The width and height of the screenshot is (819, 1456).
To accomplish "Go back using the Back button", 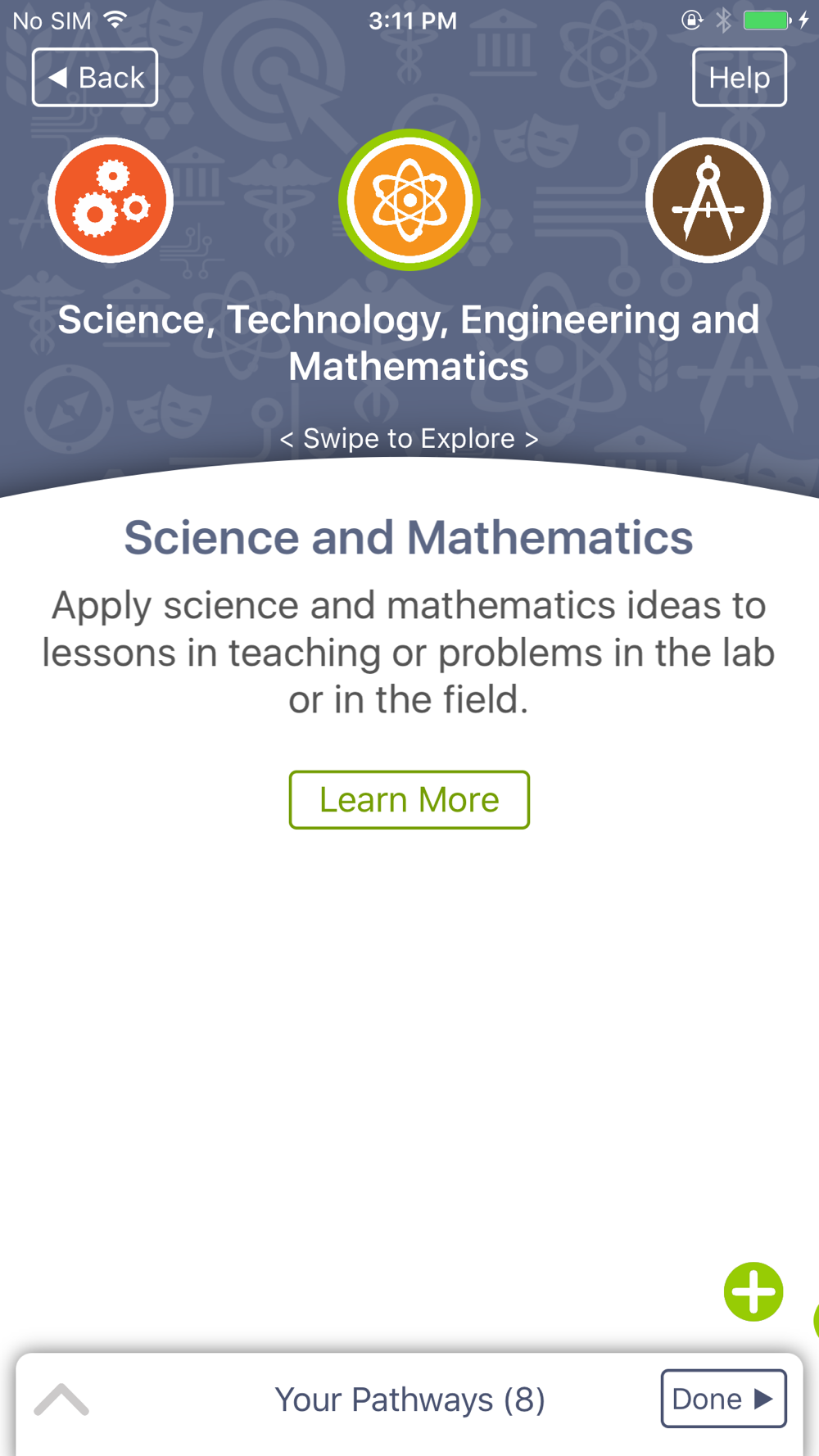I will pyautogui.click(x=95, y=78).
